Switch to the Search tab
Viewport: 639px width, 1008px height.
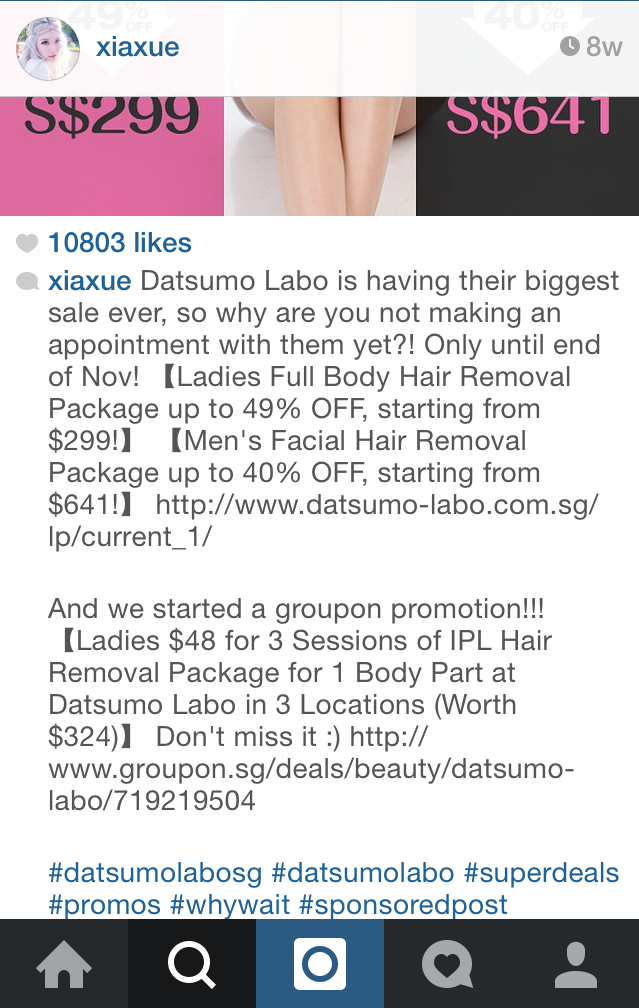(191, 964)
